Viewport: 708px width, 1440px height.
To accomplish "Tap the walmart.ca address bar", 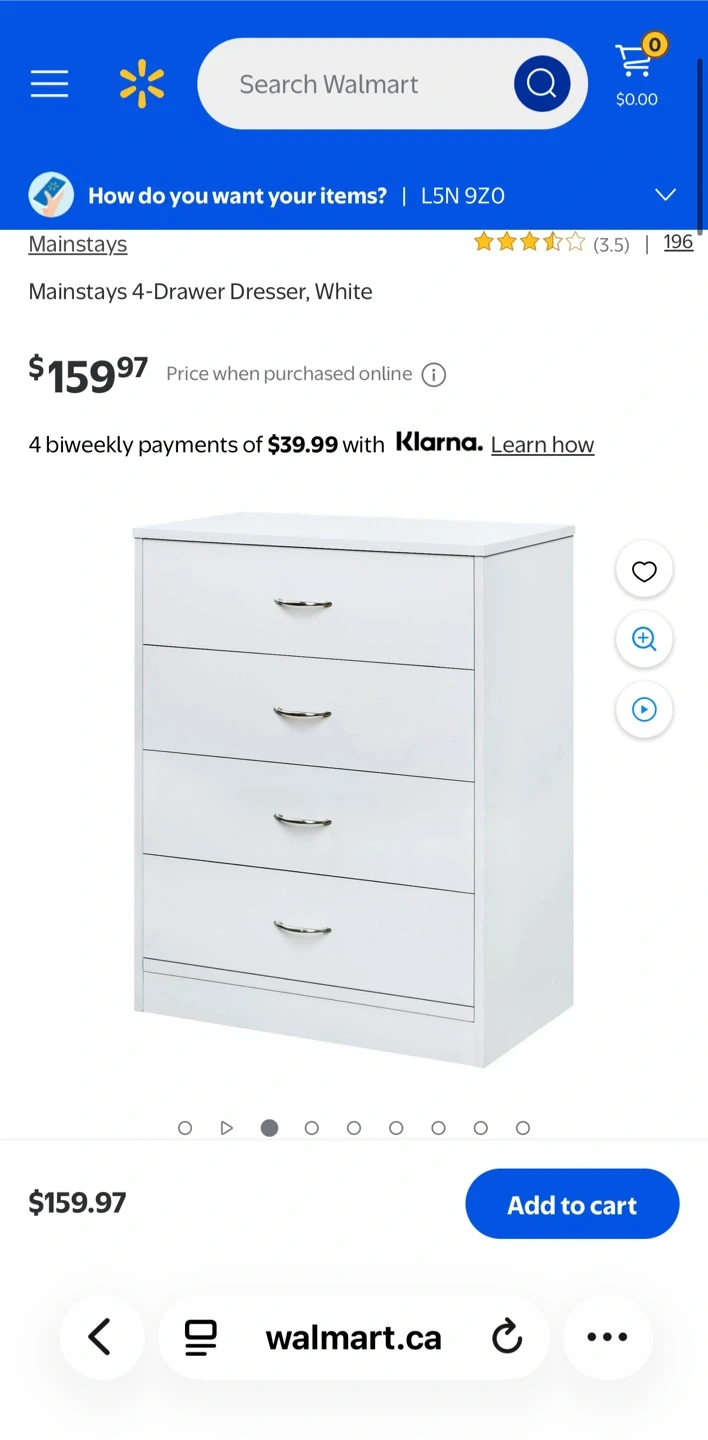I will (353, 1338).
